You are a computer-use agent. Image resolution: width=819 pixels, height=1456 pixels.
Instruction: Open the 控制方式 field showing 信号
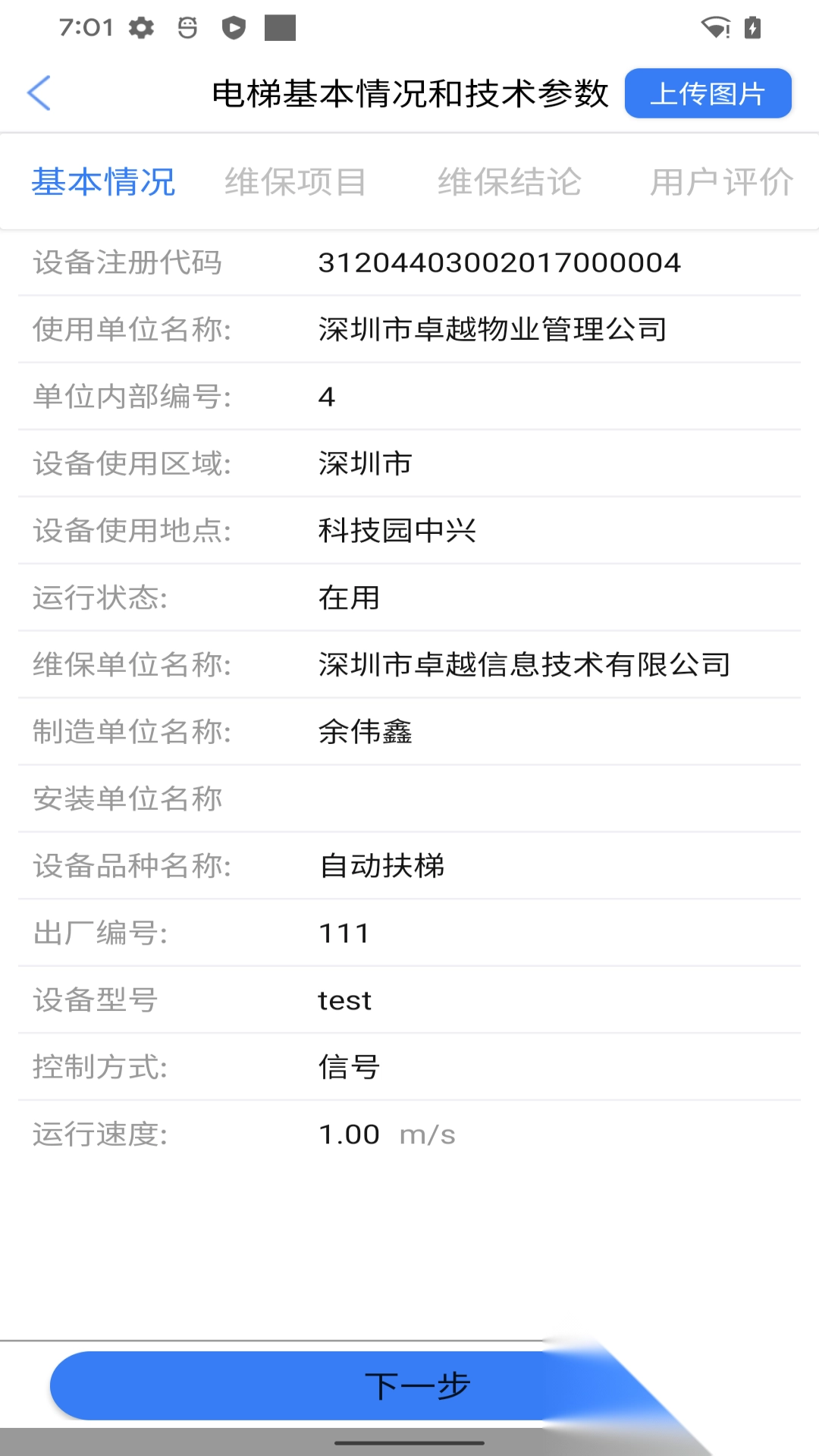349,1068
